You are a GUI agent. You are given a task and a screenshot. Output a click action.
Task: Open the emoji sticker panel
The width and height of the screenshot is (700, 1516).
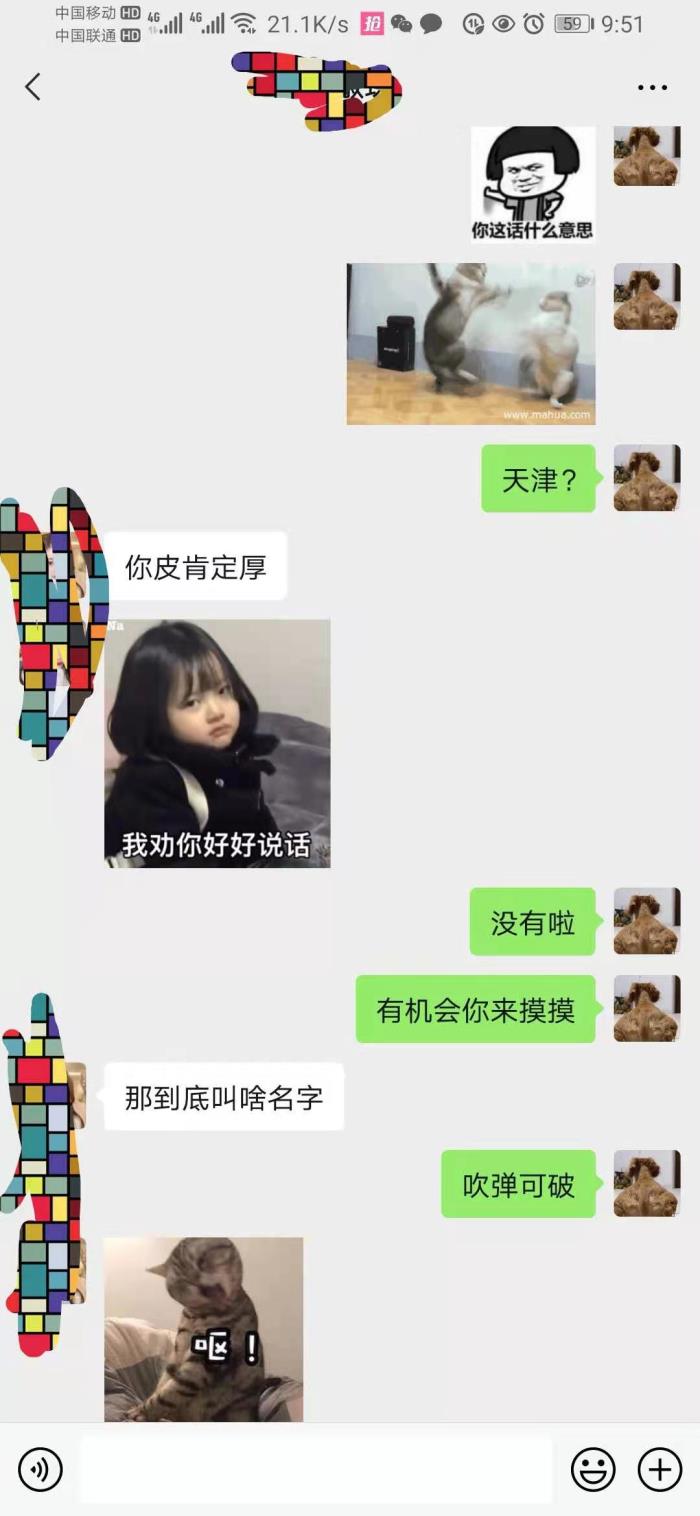(x=592, y=1469)
